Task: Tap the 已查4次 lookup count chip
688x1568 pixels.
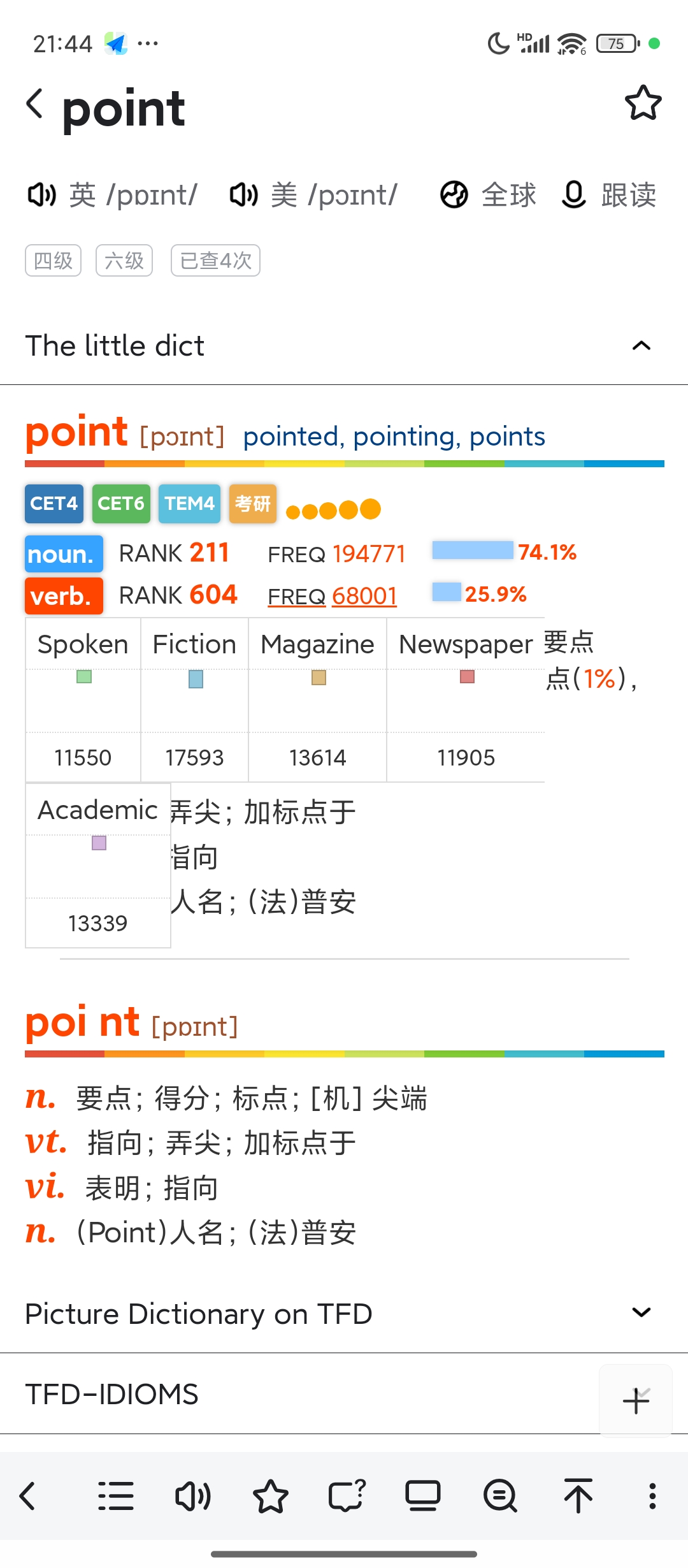Action: tap(215, 261)
